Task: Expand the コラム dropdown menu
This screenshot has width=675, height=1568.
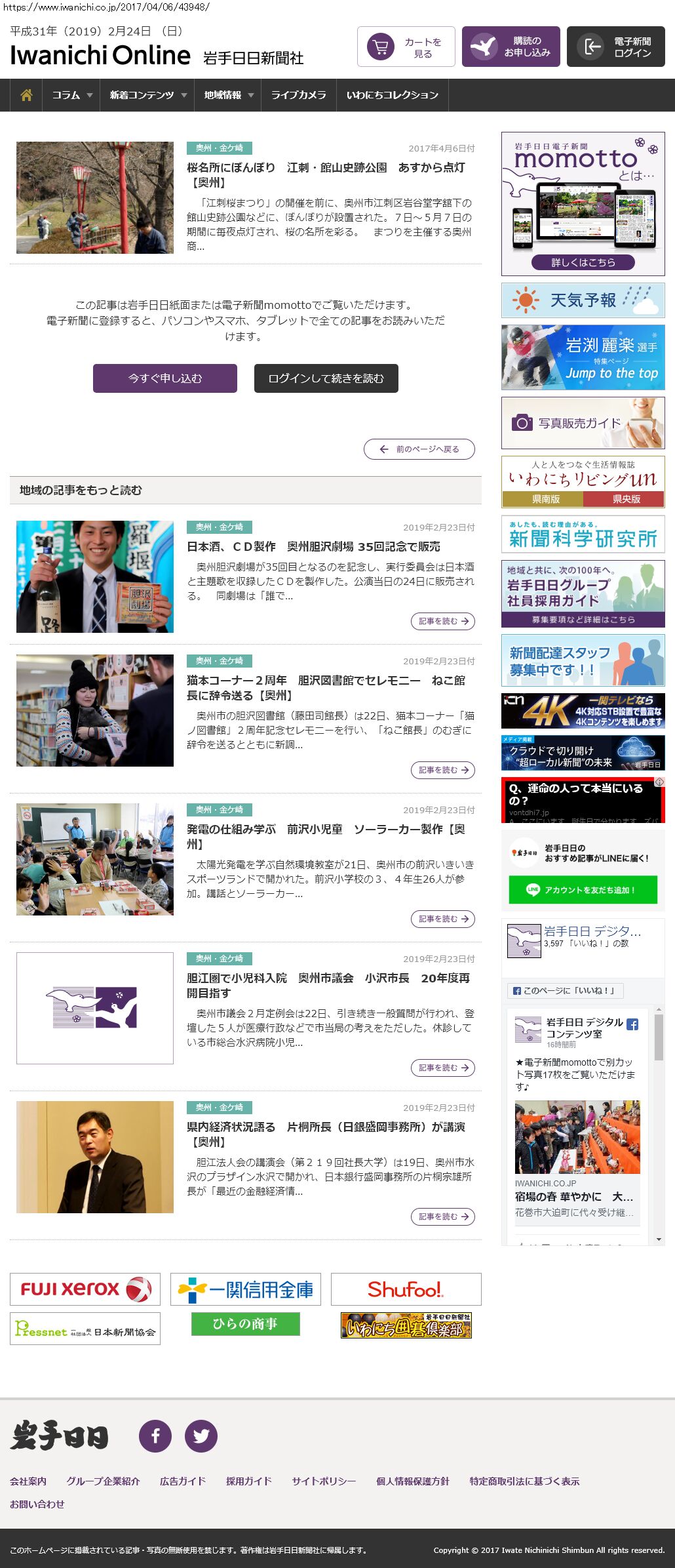Action: pyautogui.click(x=71, y=95)
